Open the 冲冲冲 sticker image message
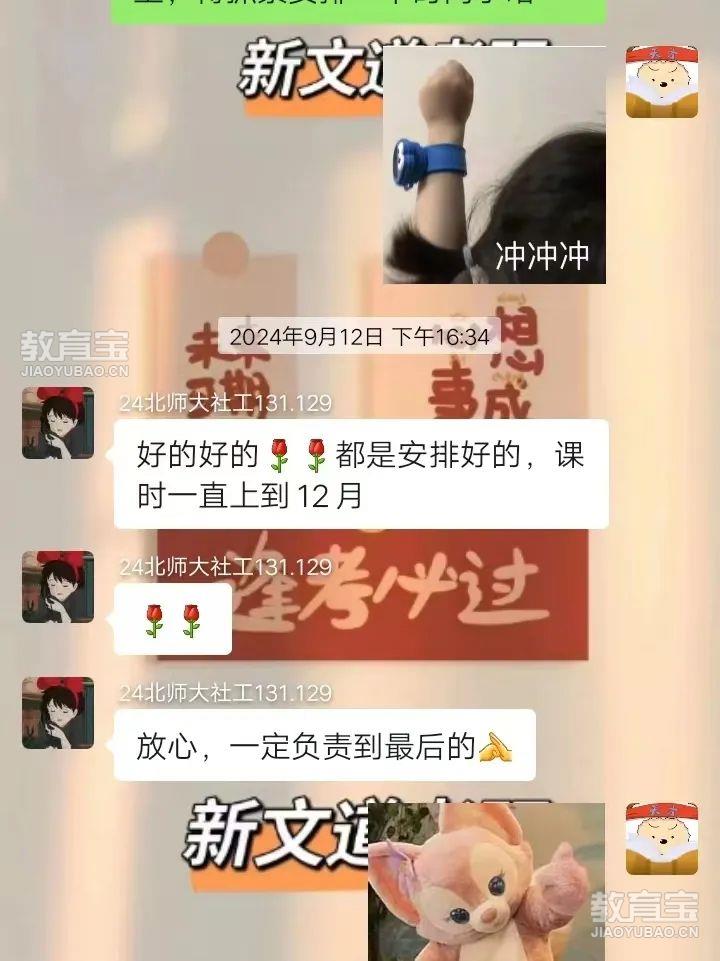720x961 pixels. [x=494, y=165]
